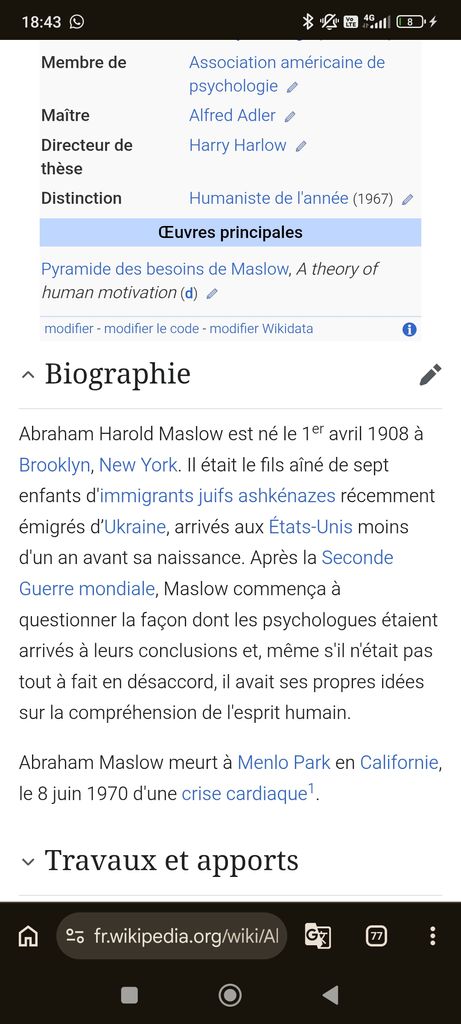Collapse the Biographie section
The width and height of the screenshot is (461, 1024).
coord(27,375)
